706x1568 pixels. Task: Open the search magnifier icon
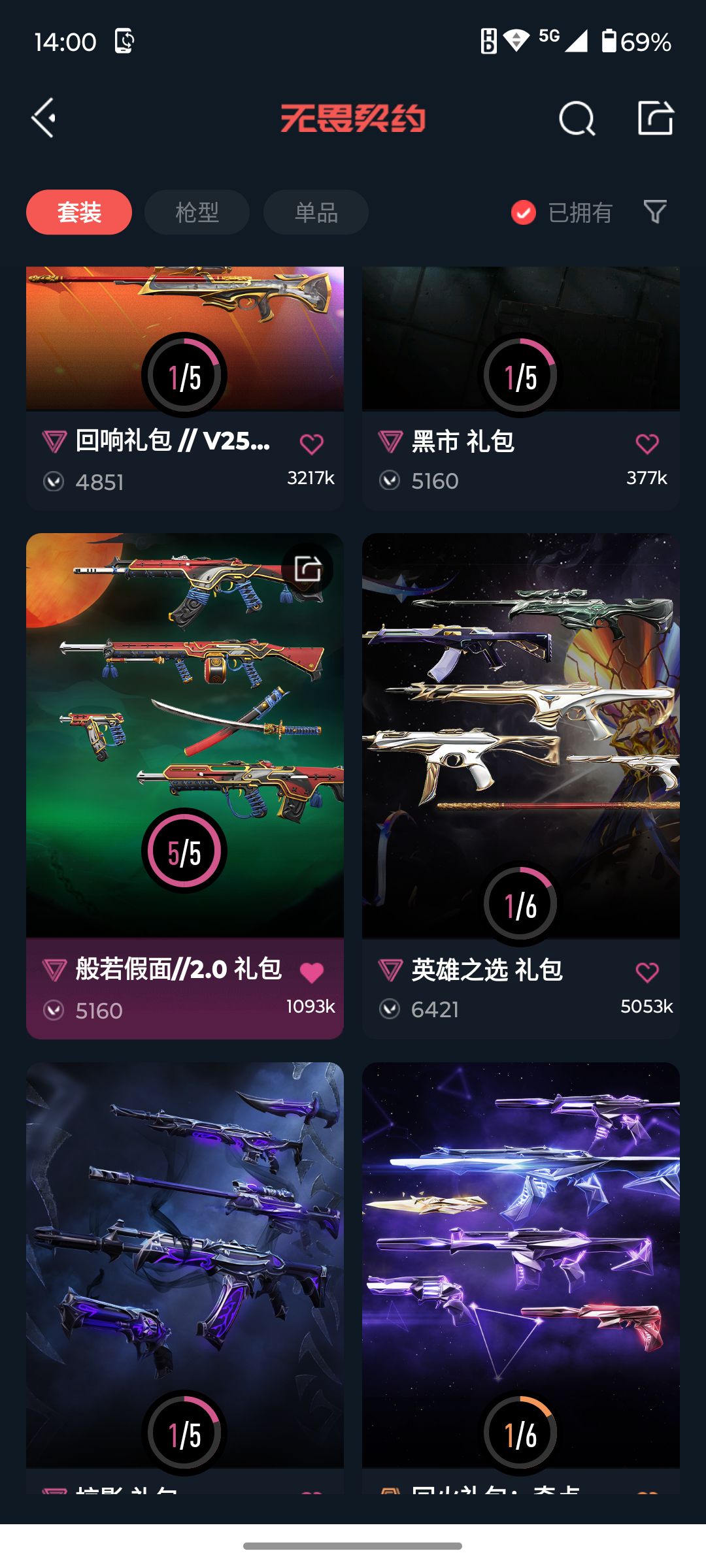[577, 119]
